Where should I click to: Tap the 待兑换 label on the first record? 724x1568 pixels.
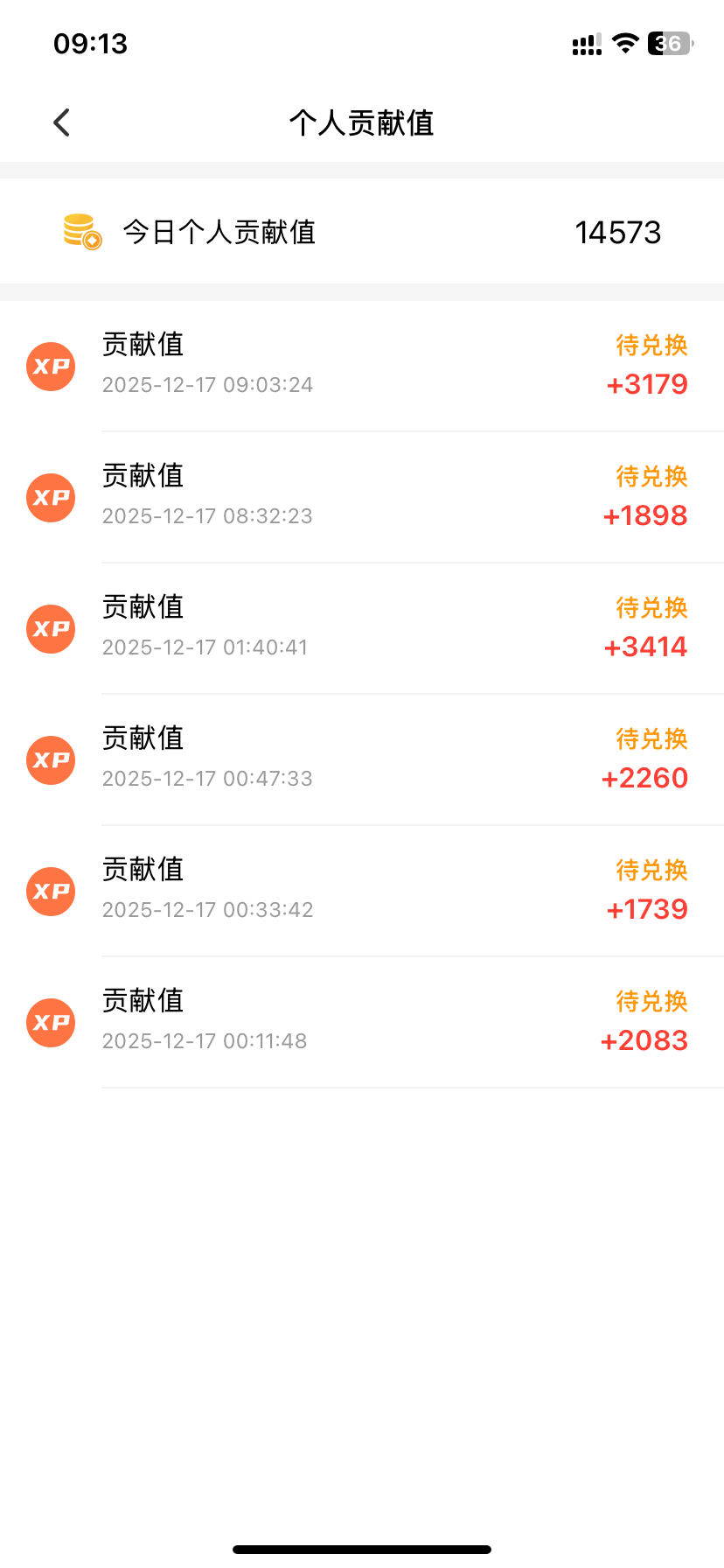point(651,346)
